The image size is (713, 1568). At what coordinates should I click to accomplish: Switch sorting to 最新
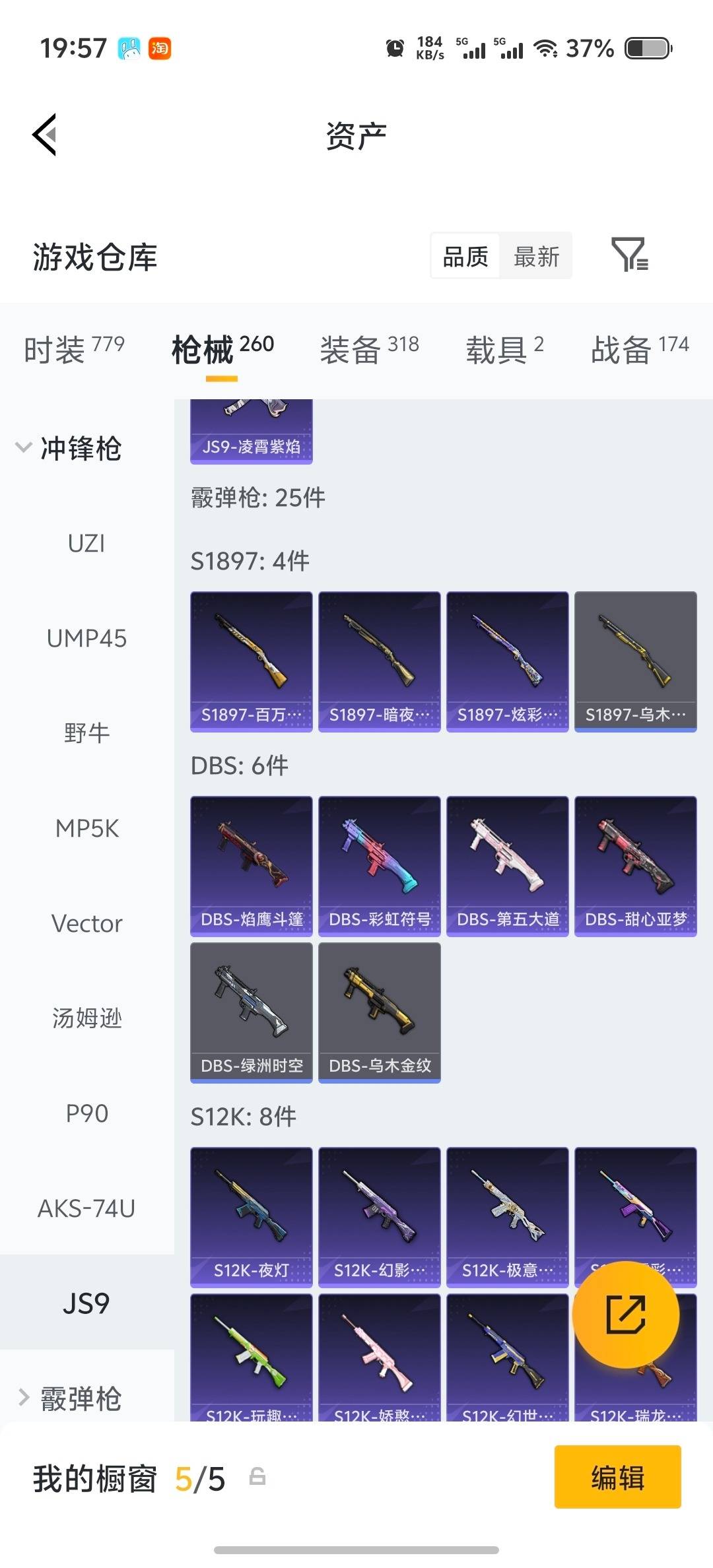[536, 256]
